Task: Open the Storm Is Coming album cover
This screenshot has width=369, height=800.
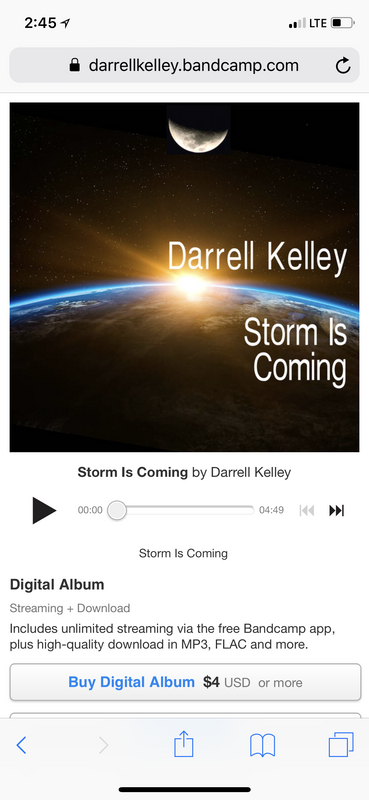Action: 184,277
